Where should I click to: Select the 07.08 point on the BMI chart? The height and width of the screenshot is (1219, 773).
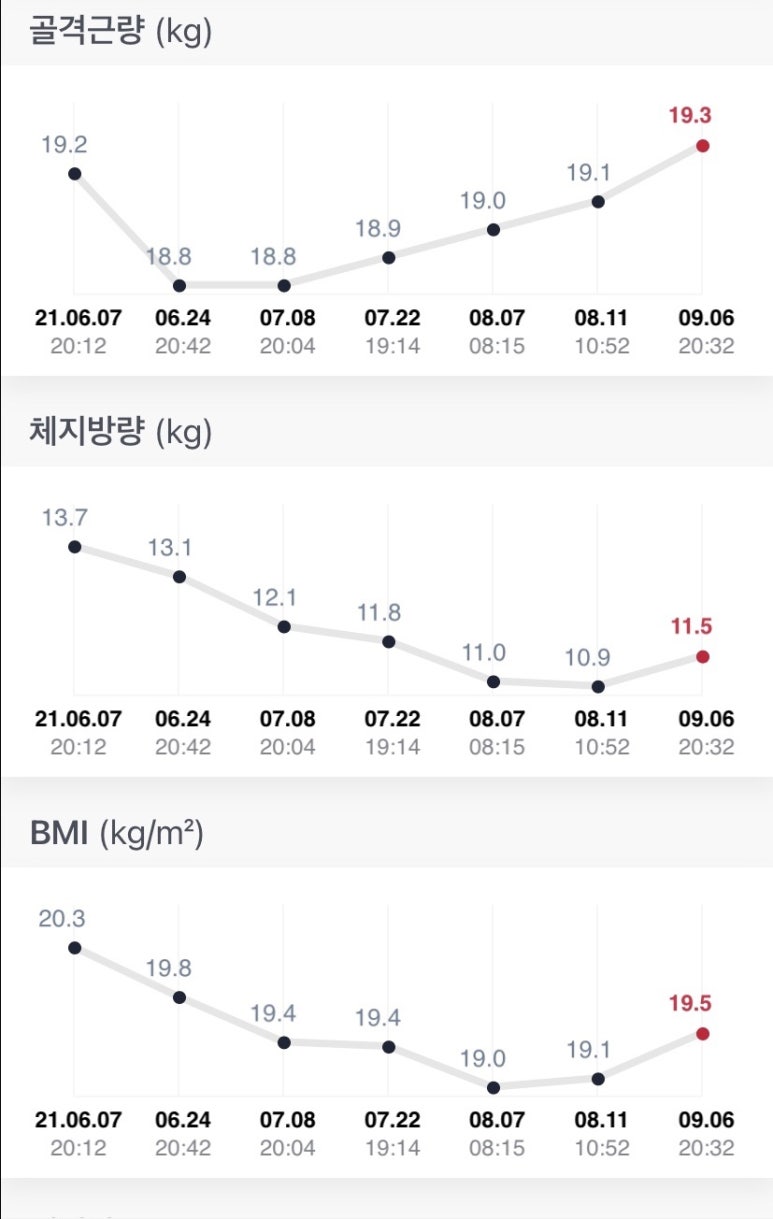tap(284, 1042)
